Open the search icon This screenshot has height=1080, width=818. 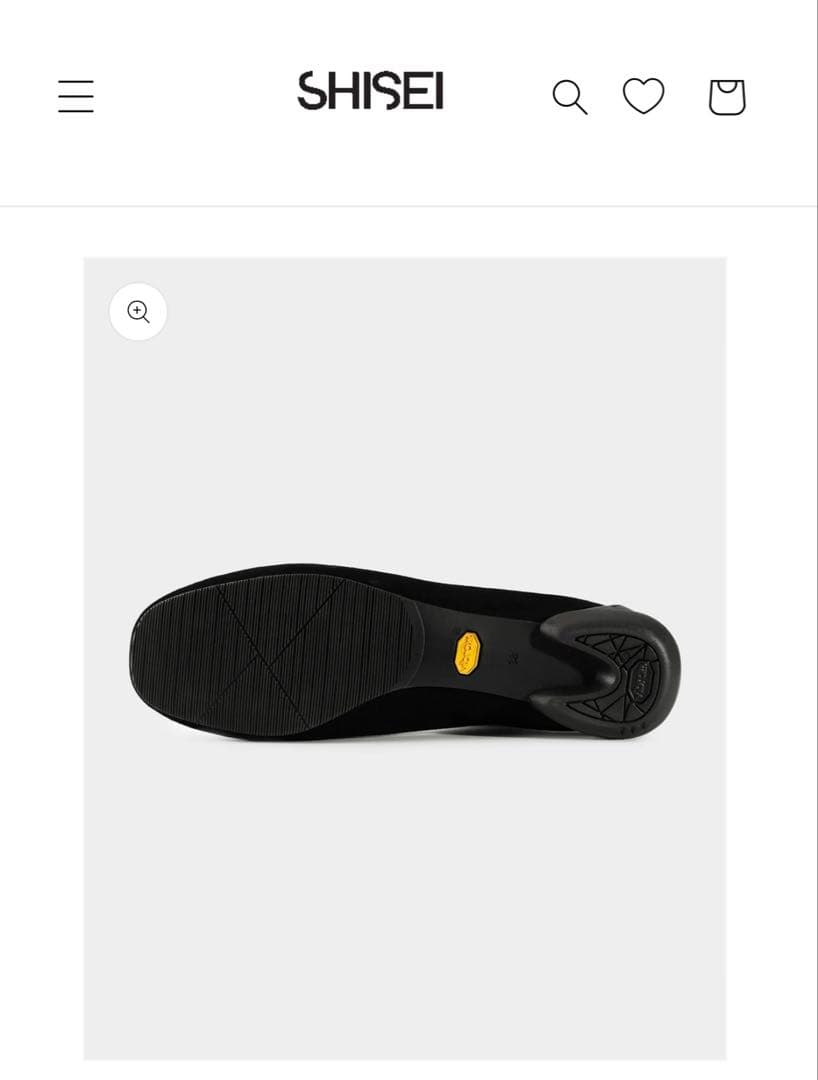569,97
